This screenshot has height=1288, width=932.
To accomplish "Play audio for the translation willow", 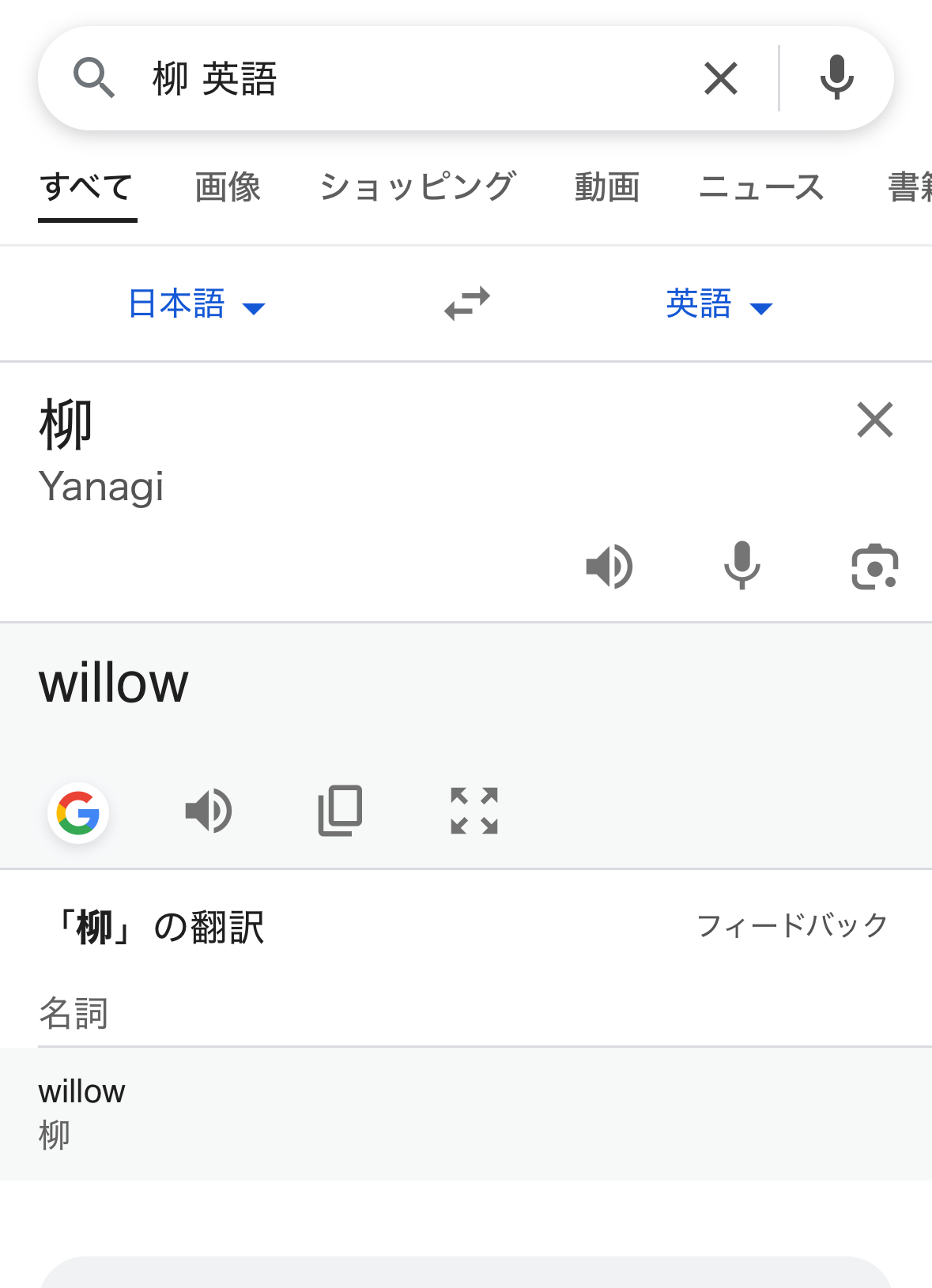I will (x=209, y=811).
